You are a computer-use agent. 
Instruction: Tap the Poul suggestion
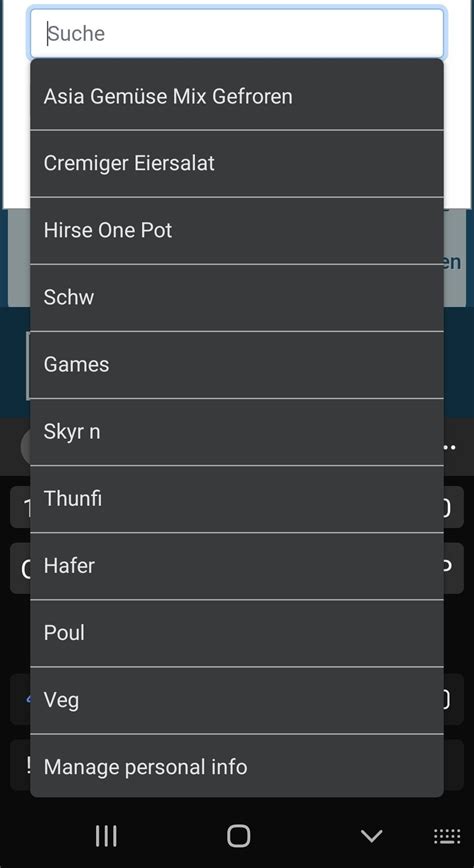(237, 633)
